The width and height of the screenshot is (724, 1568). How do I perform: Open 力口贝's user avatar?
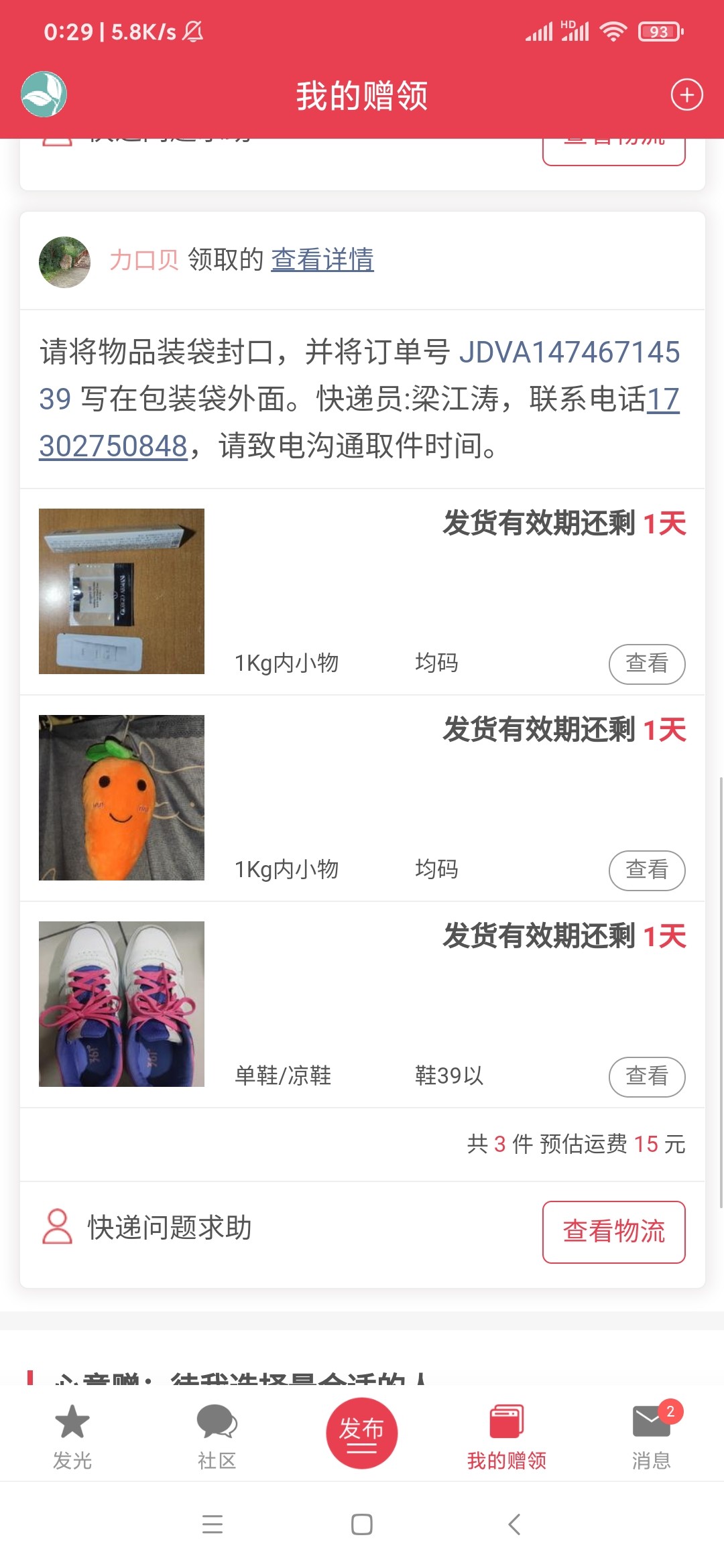[x=64, y=262]
